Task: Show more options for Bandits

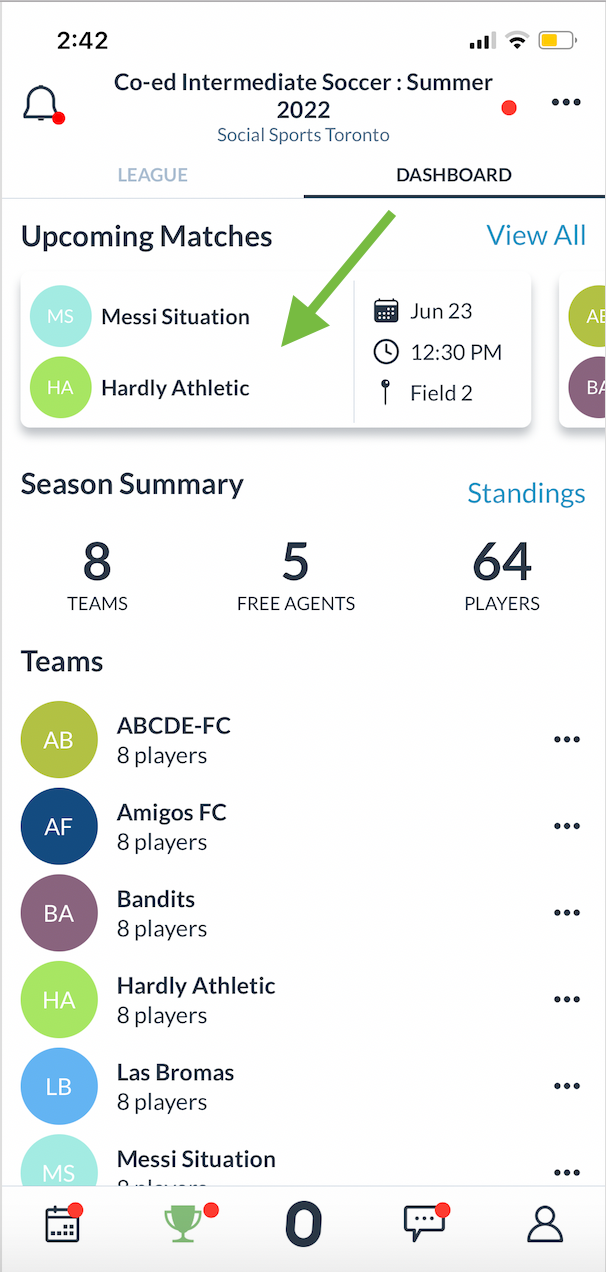Action: [x=566, y=913]
